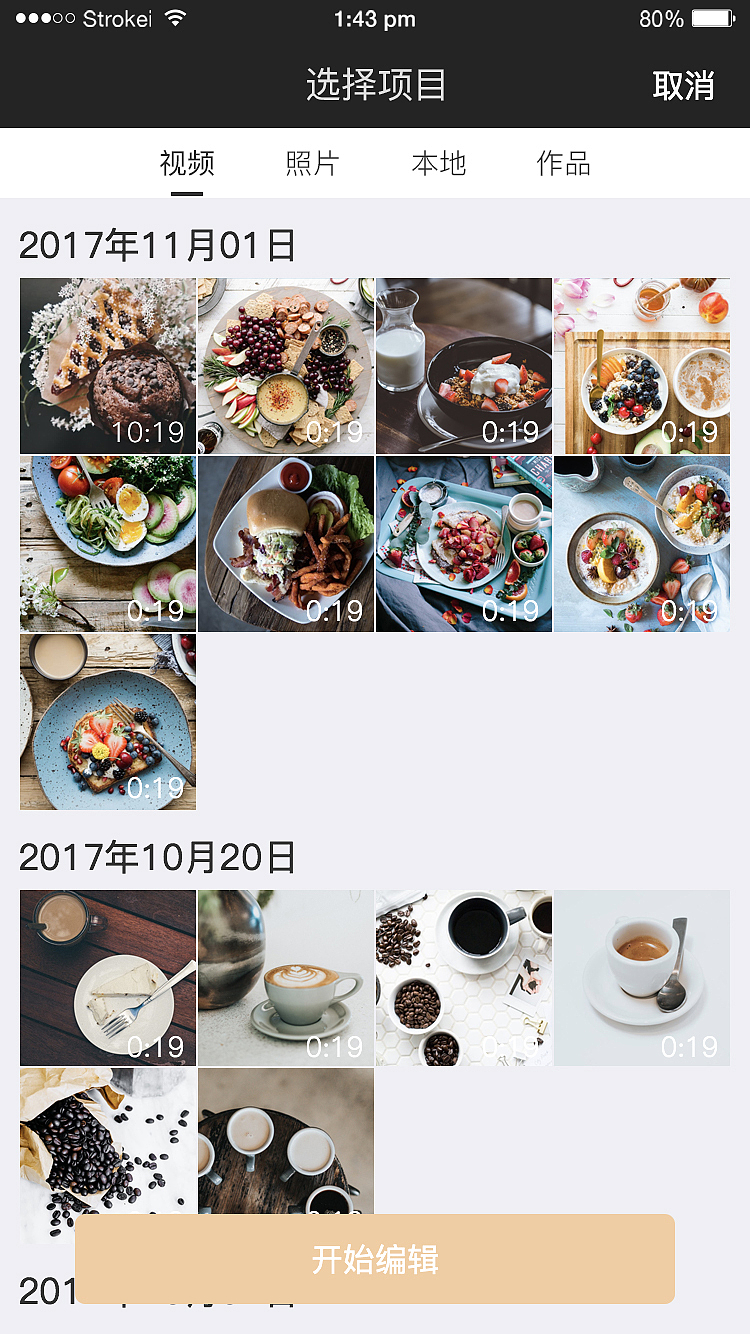
Task: Stay on the 视频 tab
Action: [187, 163]
